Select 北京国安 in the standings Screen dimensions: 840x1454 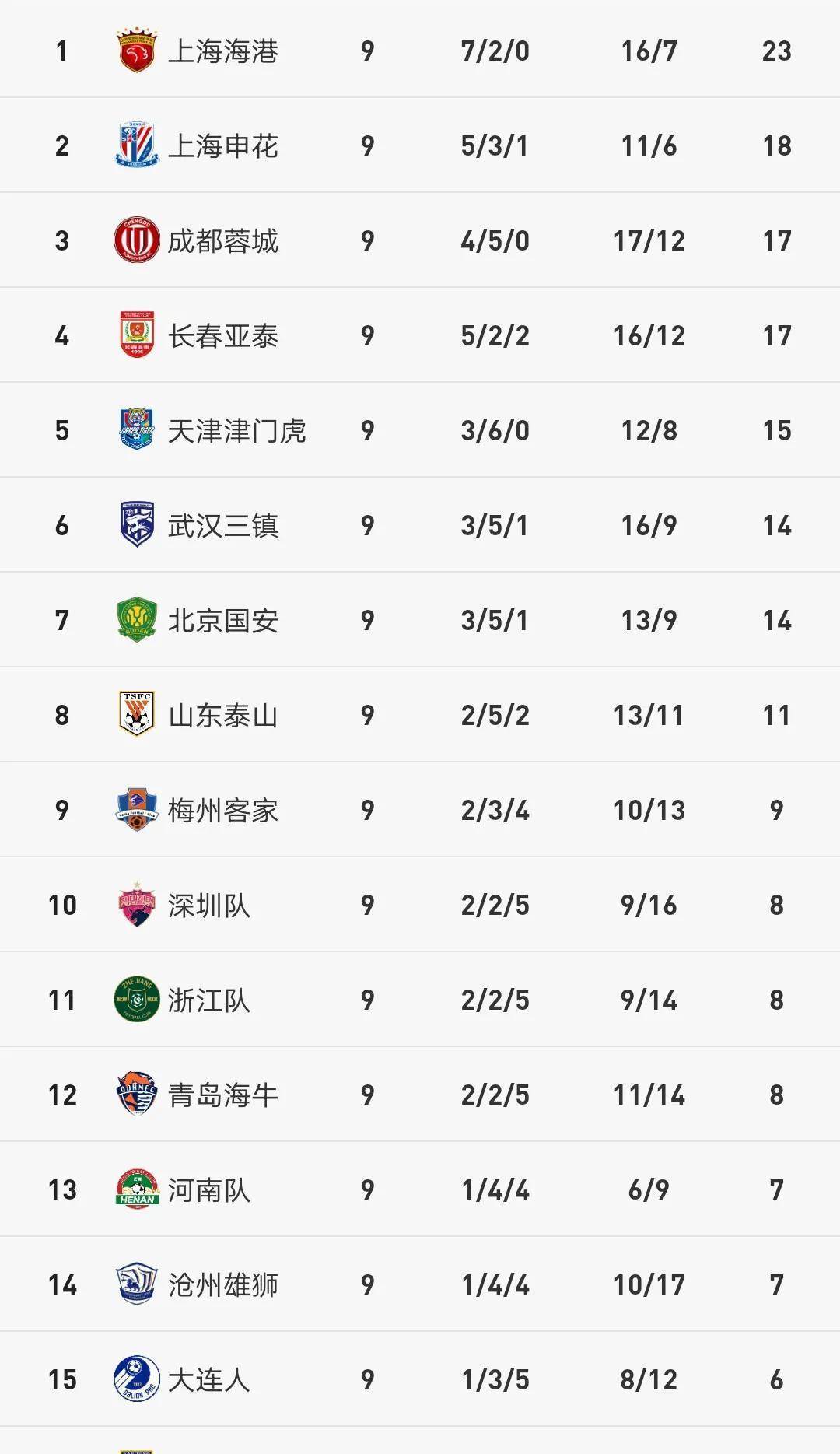click(x=420, y=620)
